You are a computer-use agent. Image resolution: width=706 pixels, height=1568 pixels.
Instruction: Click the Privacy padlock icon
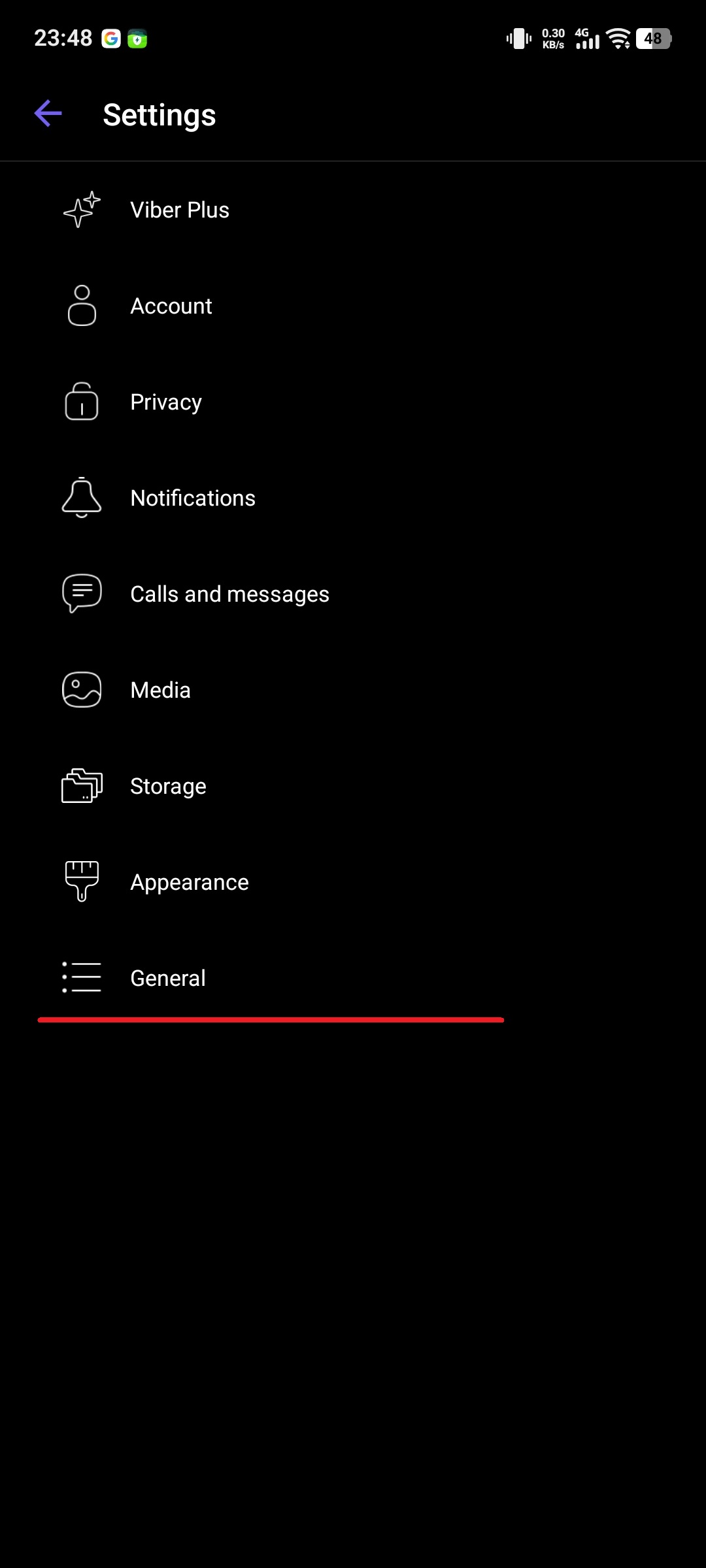click(x=81, y=401)
